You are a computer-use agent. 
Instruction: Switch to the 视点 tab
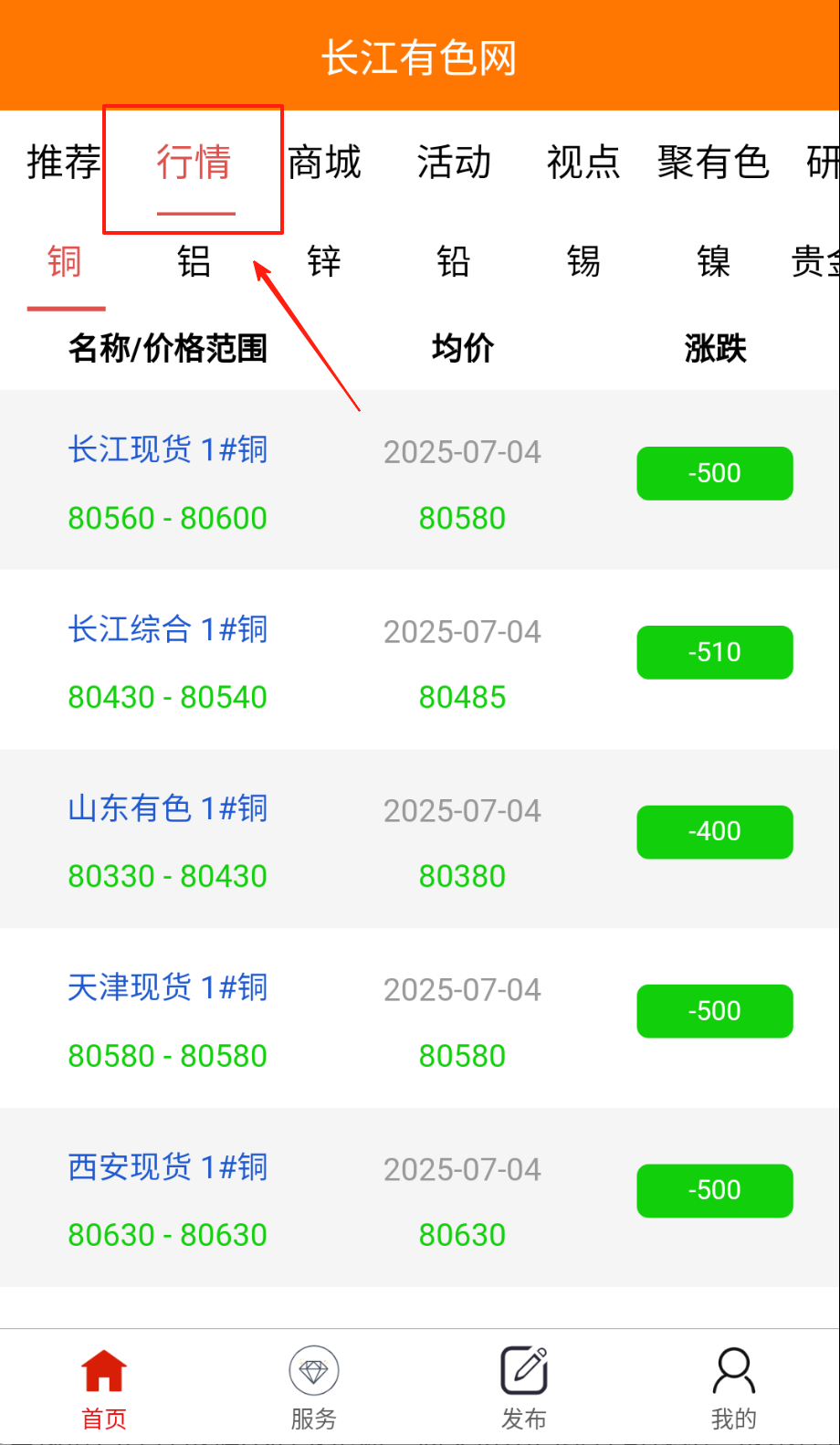(583, 163)
